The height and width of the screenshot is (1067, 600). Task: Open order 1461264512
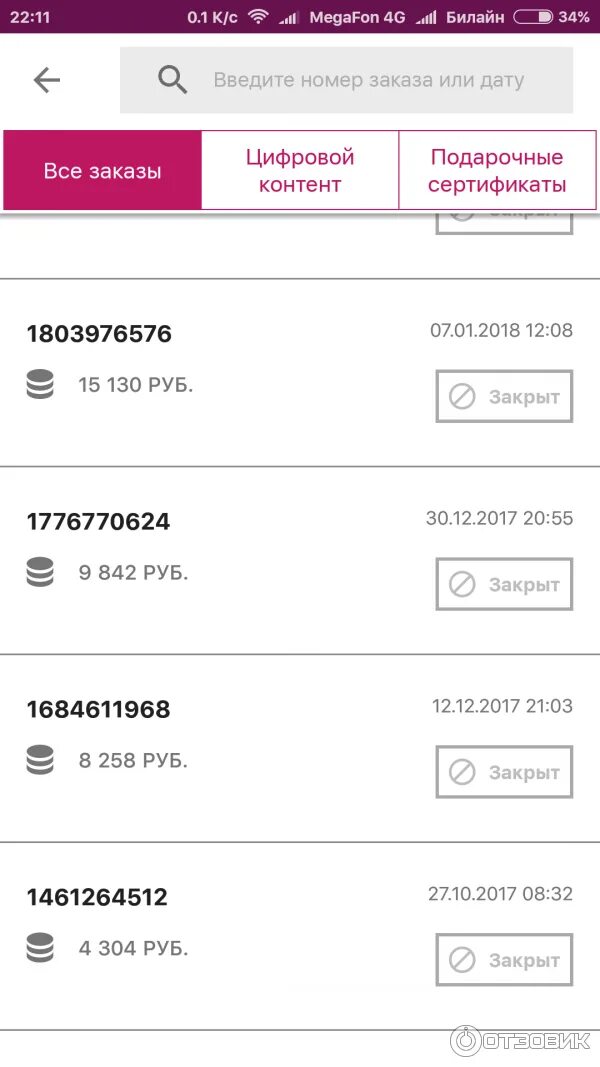[x=300, y=936]
